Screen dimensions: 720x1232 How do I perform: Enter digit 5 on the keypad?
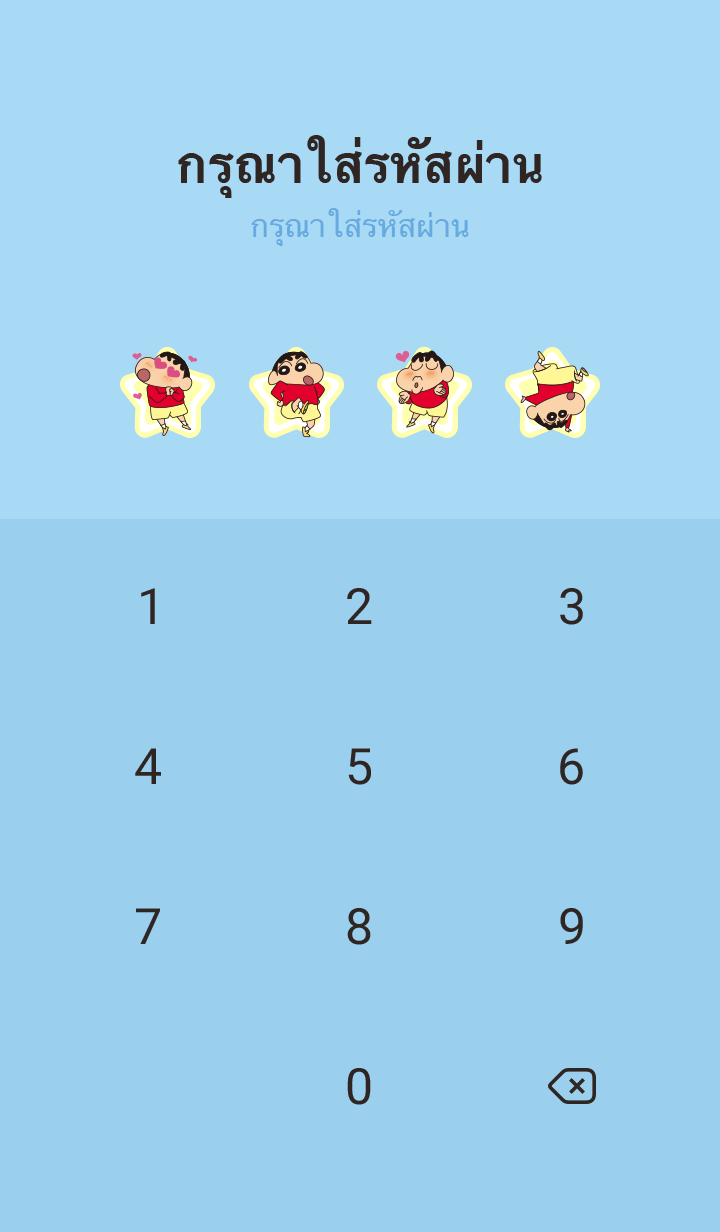359,767
